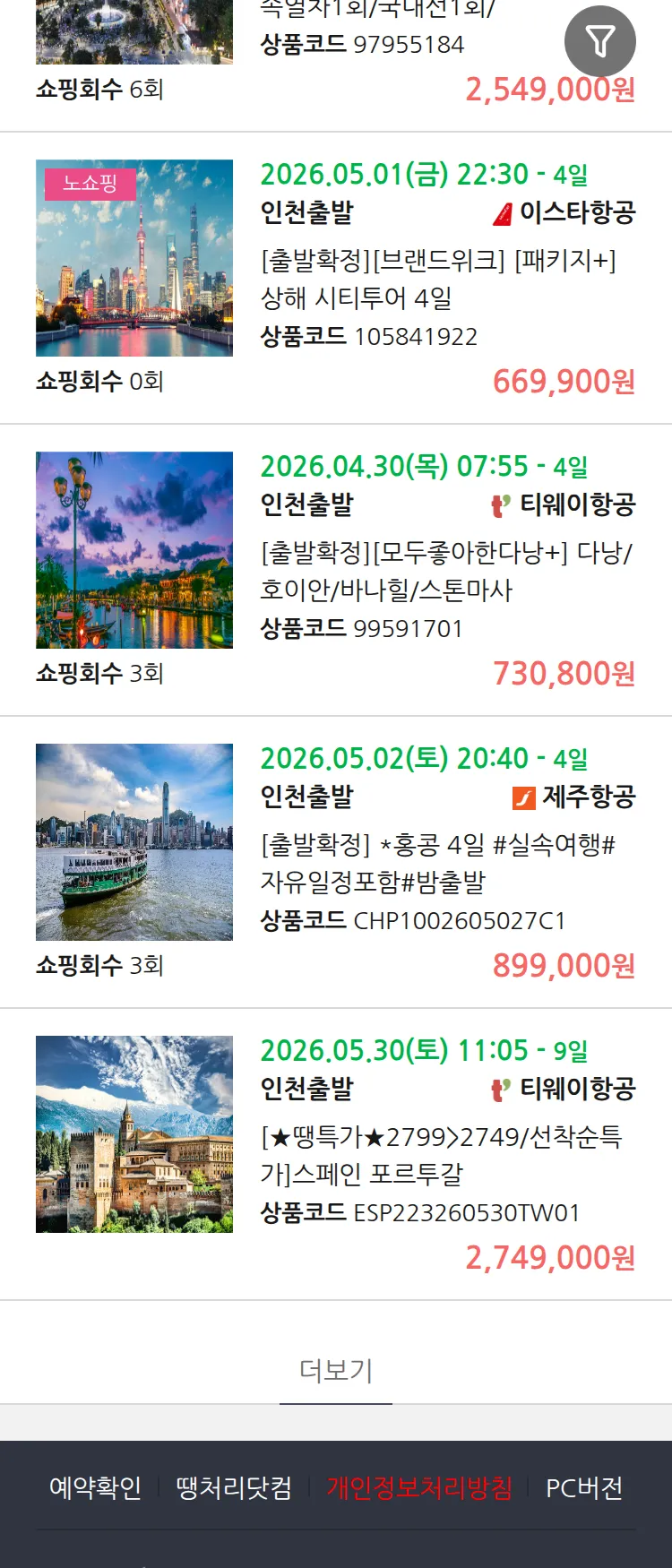The width and height of the screenshot is (672, 1568).
Task: View the Da Nang/Hoi An T'way package
Action: [x=445, y=571]
